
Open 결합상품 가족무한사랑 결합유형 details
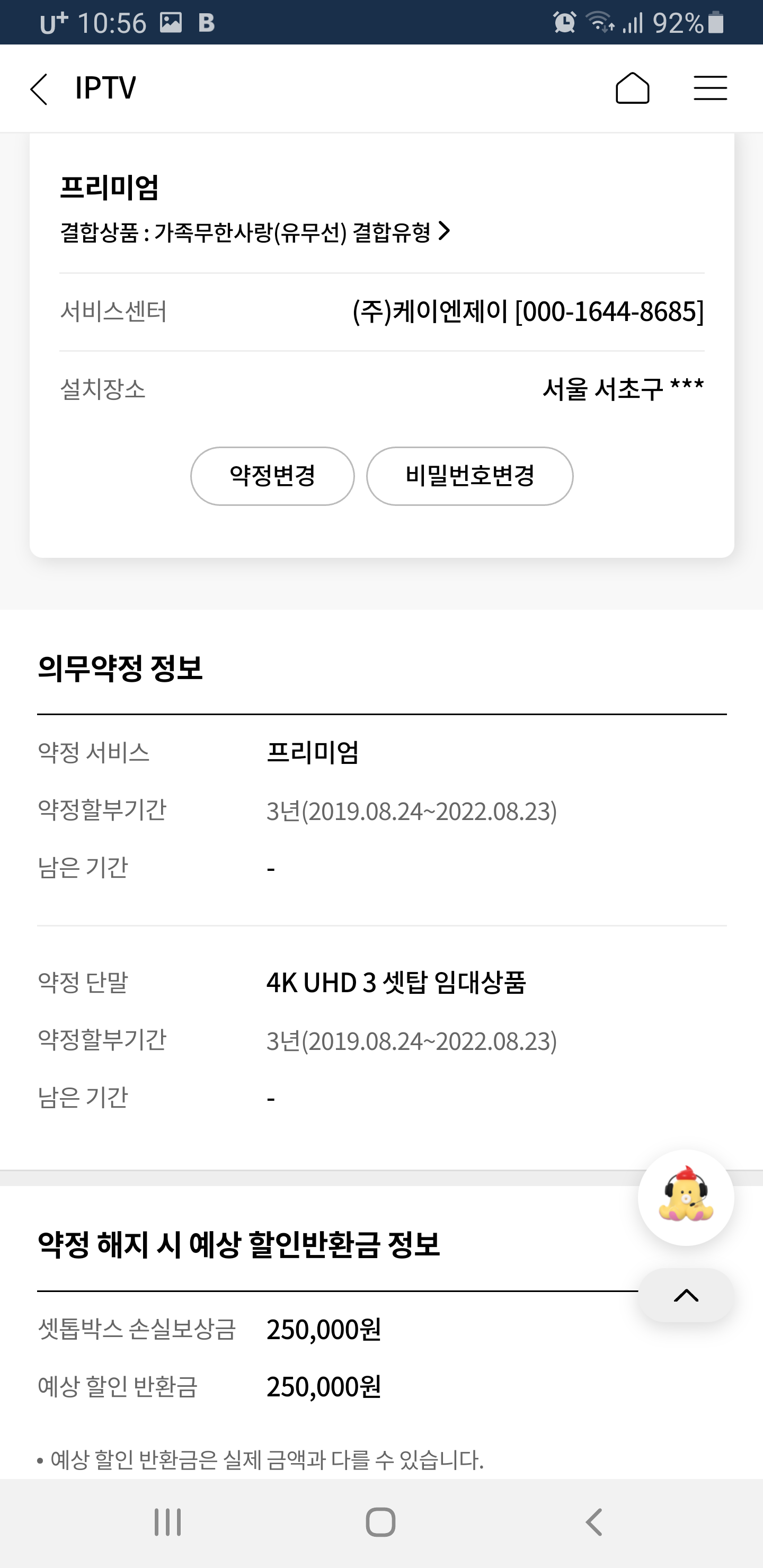point(255,232)
